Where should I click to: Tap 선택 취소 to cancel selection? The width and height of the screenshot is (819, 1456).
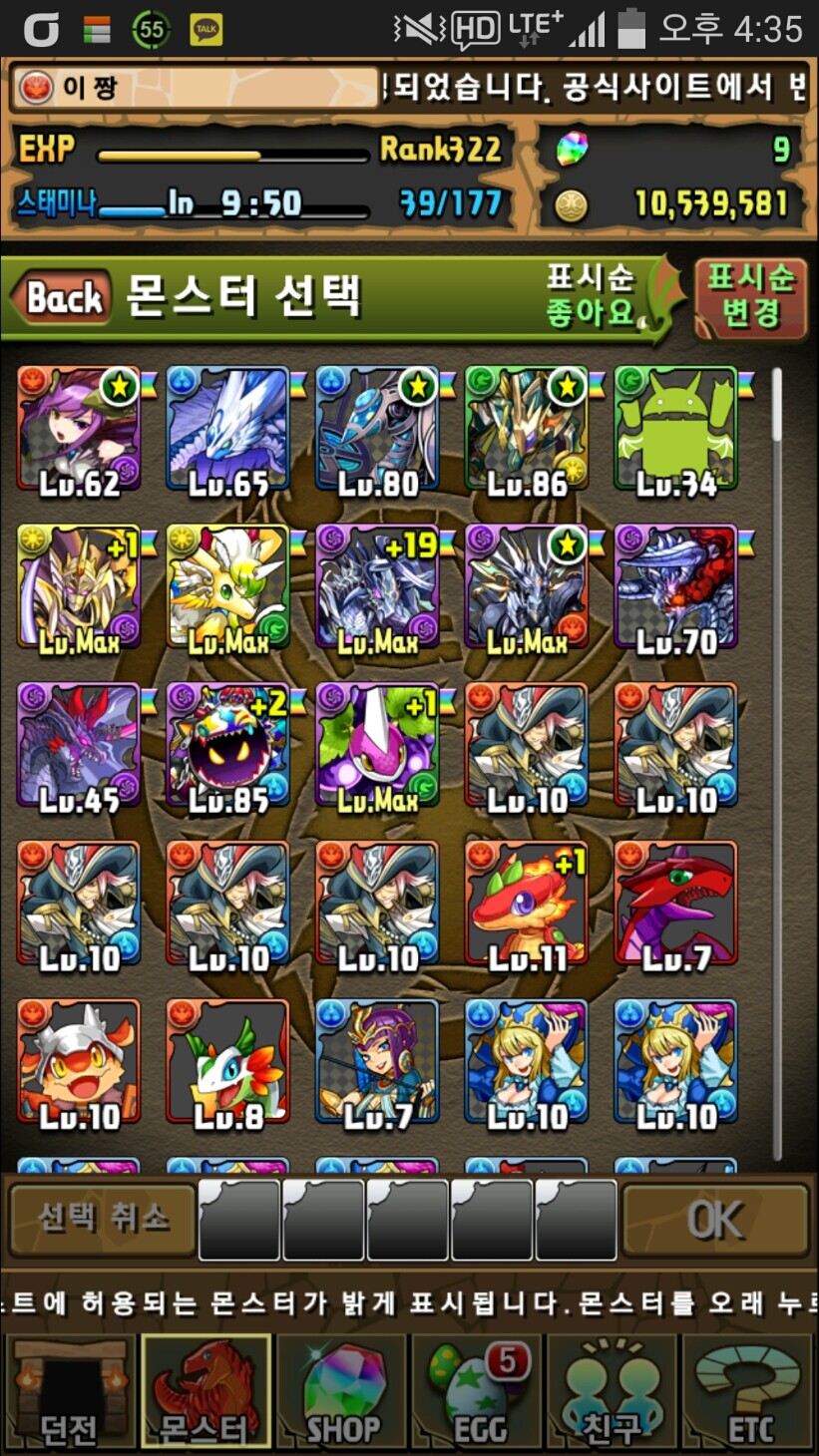[103, 1219]
